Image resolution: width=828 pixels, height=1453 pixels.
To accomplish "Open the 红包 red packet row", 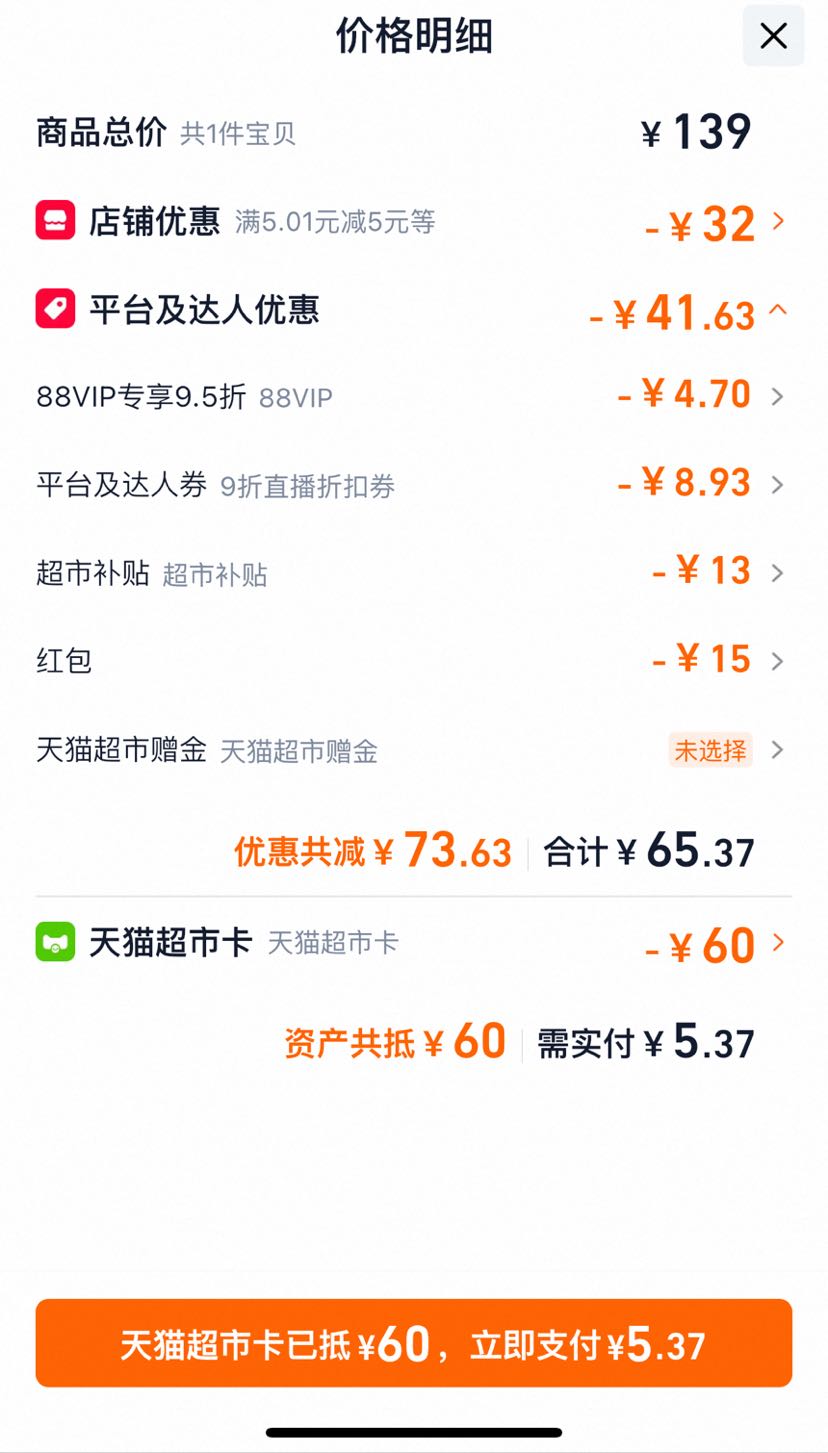I will point(413,661).
